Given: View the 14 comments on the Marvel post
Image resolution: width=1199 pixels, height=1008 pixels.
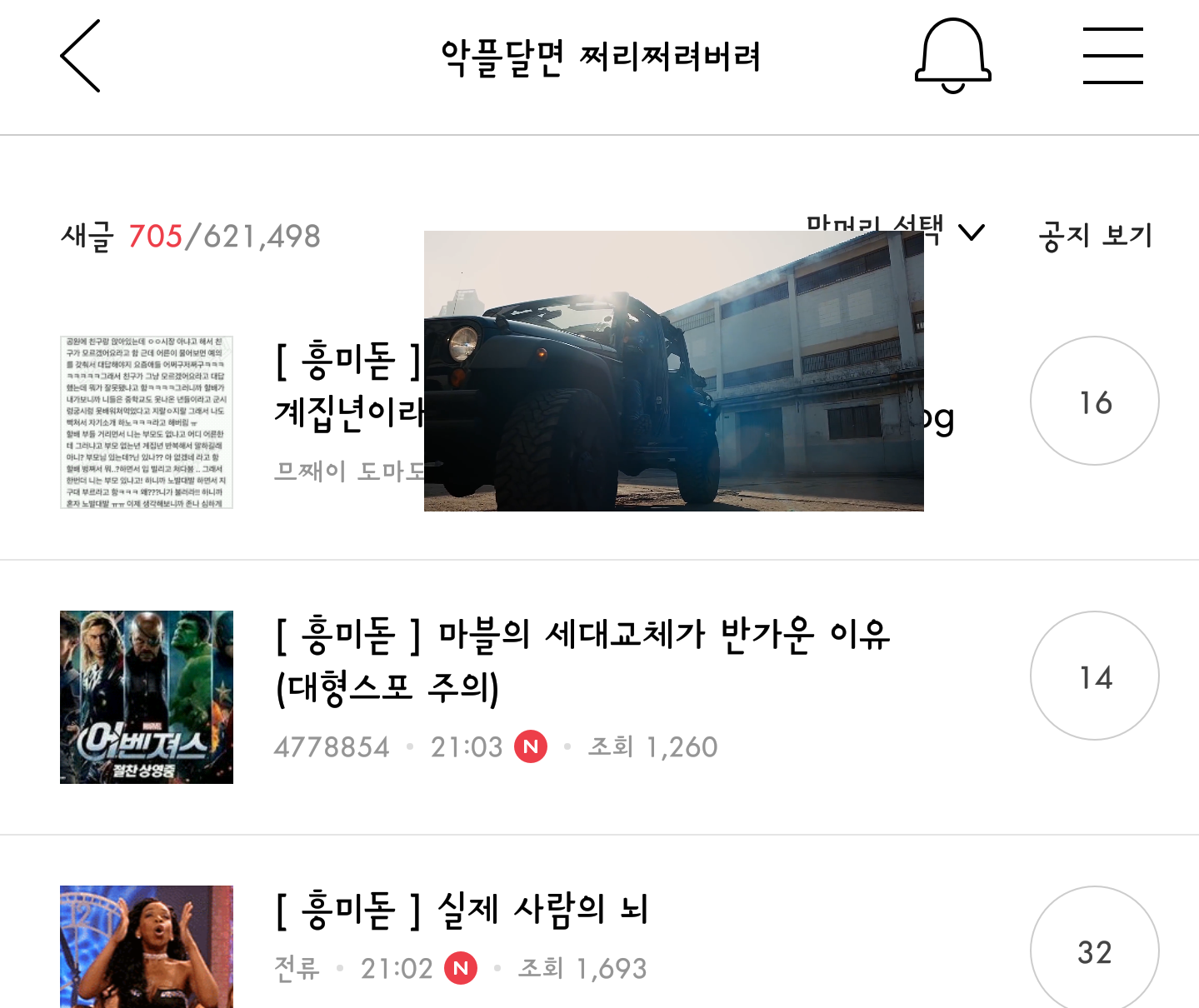Looking at the screenshot, I should click(1094, 676).
